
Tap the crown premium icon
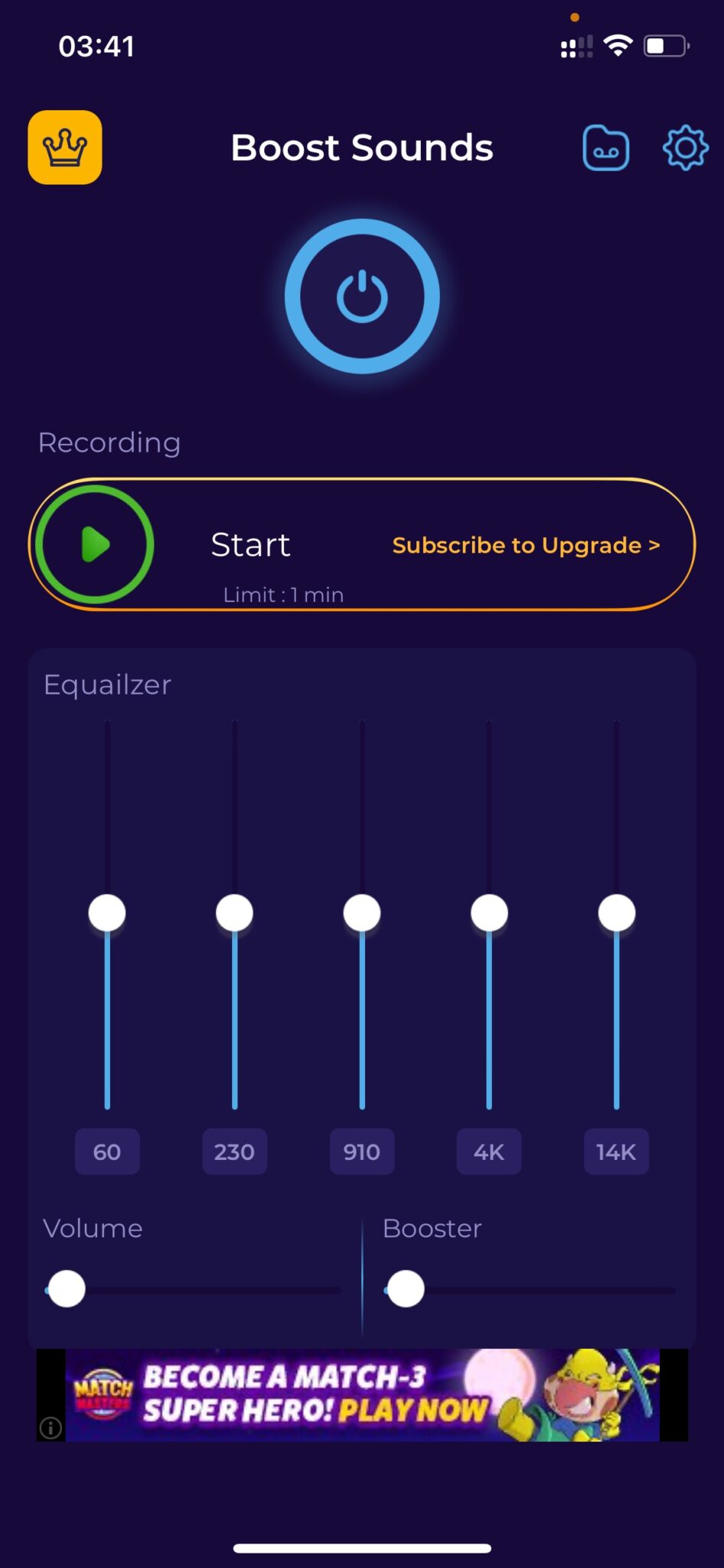(x=65, y=148)
